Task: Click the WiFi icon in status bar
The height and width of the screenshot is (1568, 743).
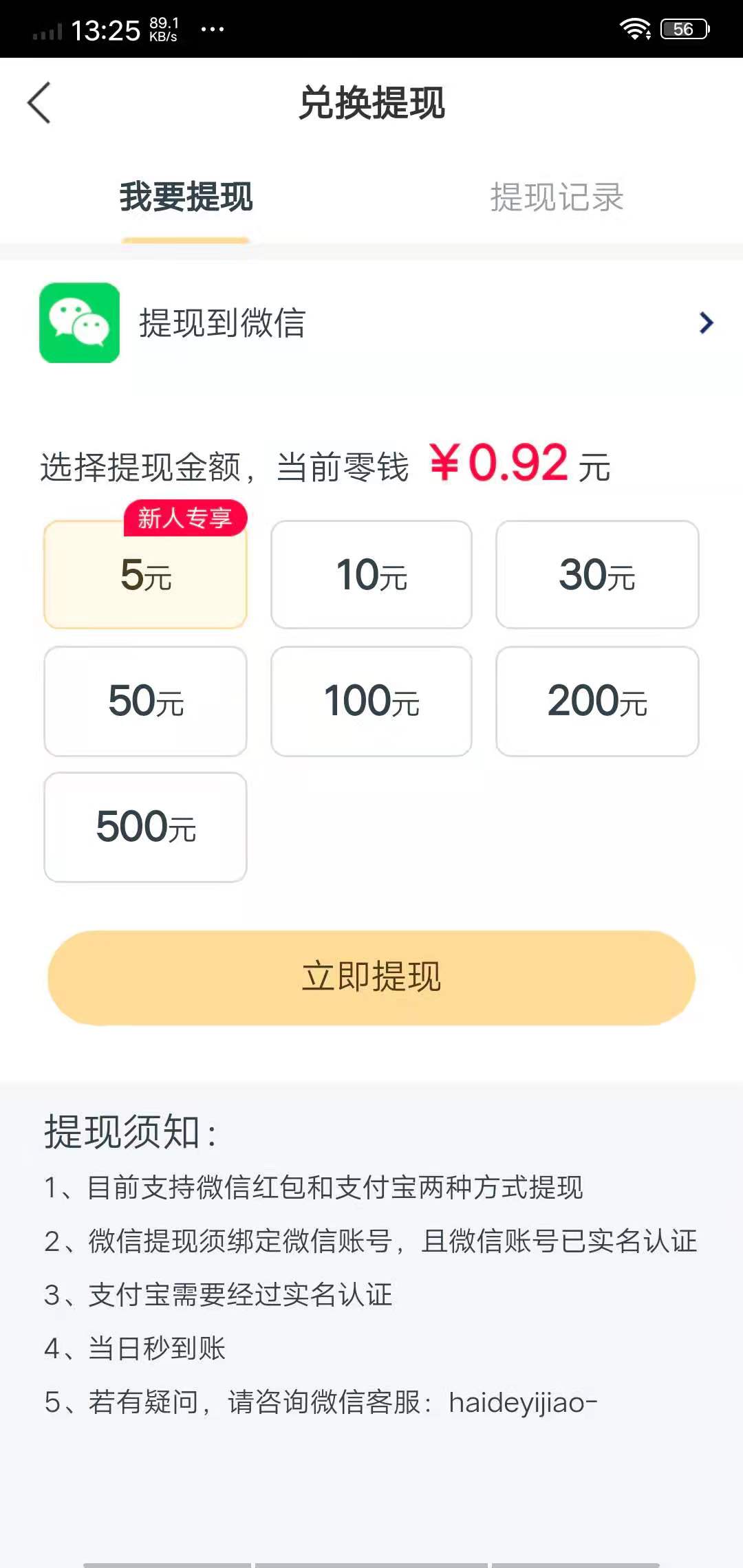Action: pos(636,29)
